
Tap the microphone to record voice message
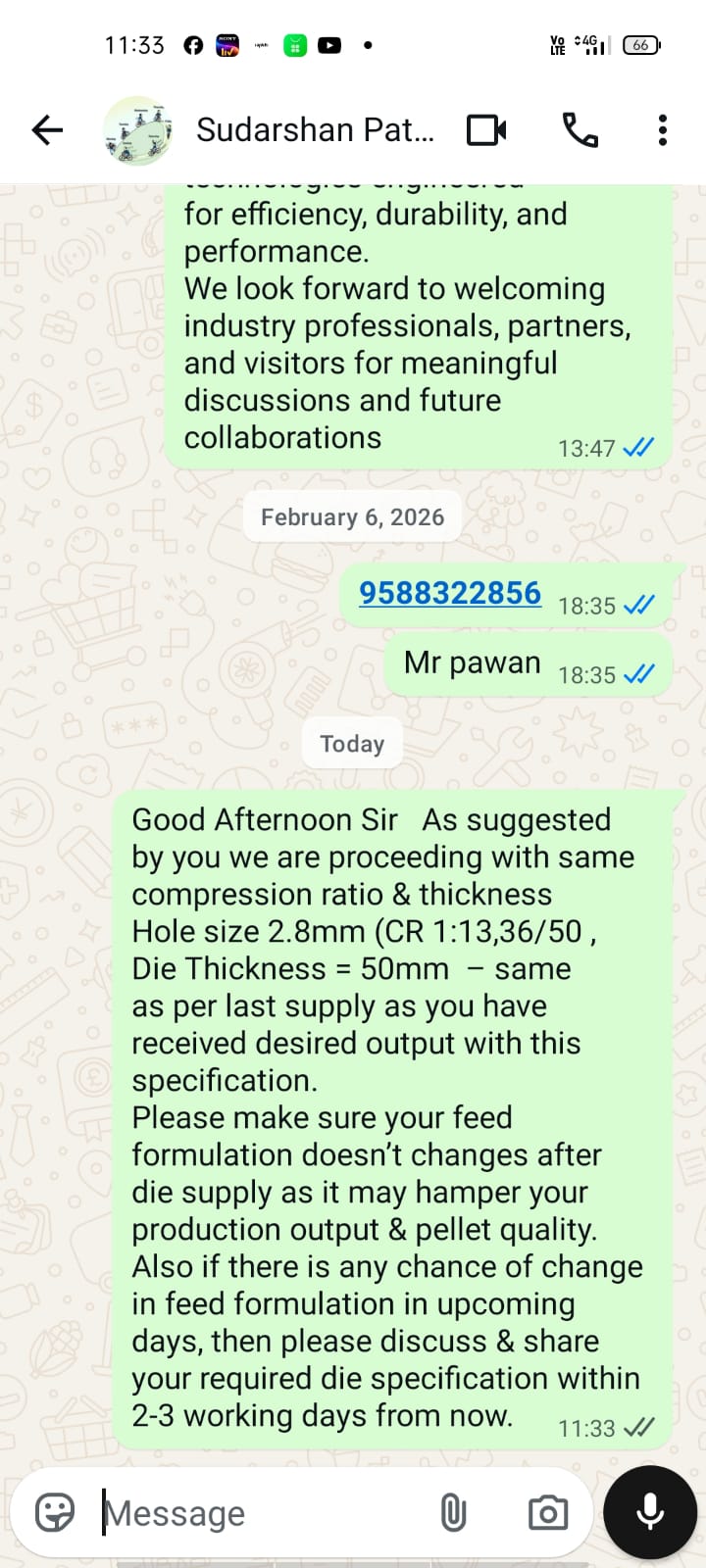(x=650, y=1512)
